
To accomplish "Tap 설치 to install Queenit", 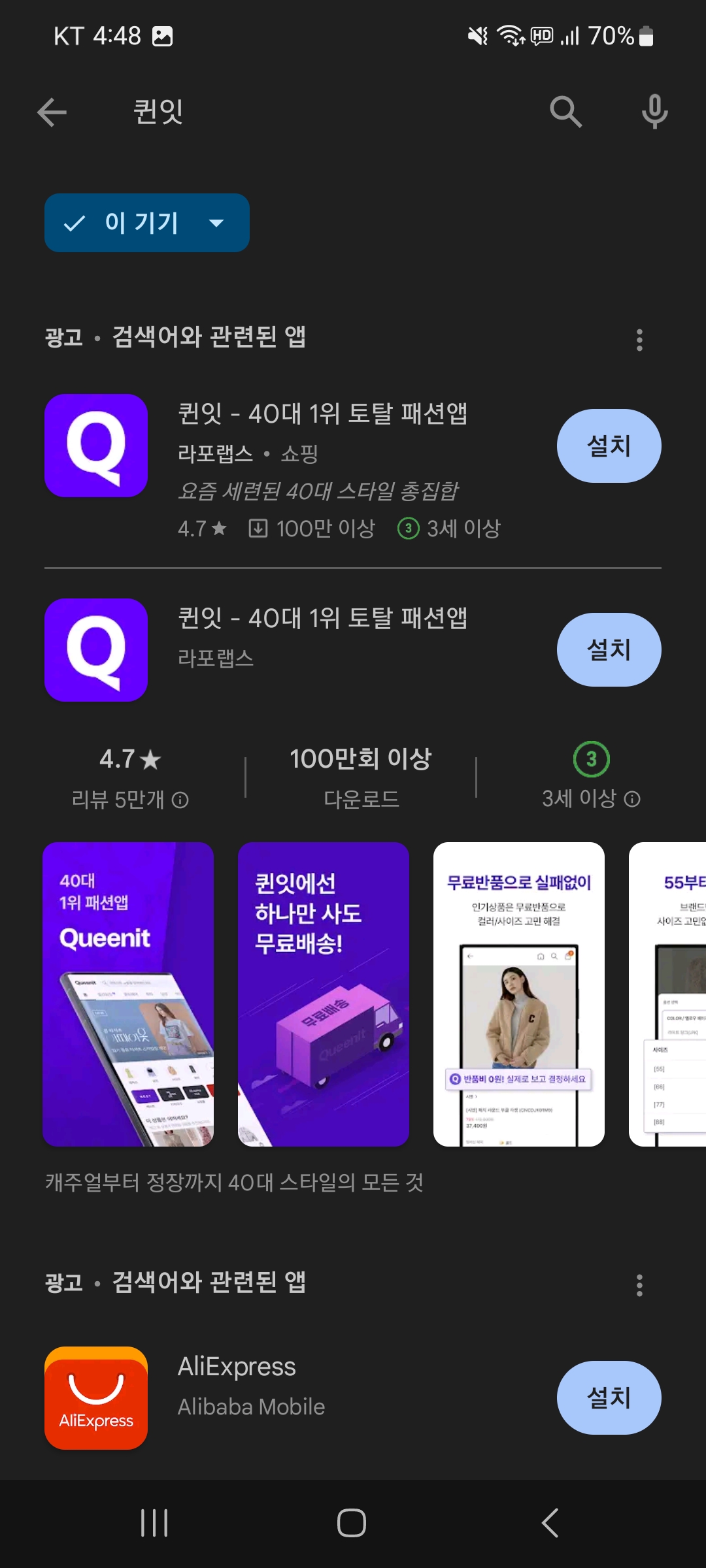I will [x=609, y=446].
